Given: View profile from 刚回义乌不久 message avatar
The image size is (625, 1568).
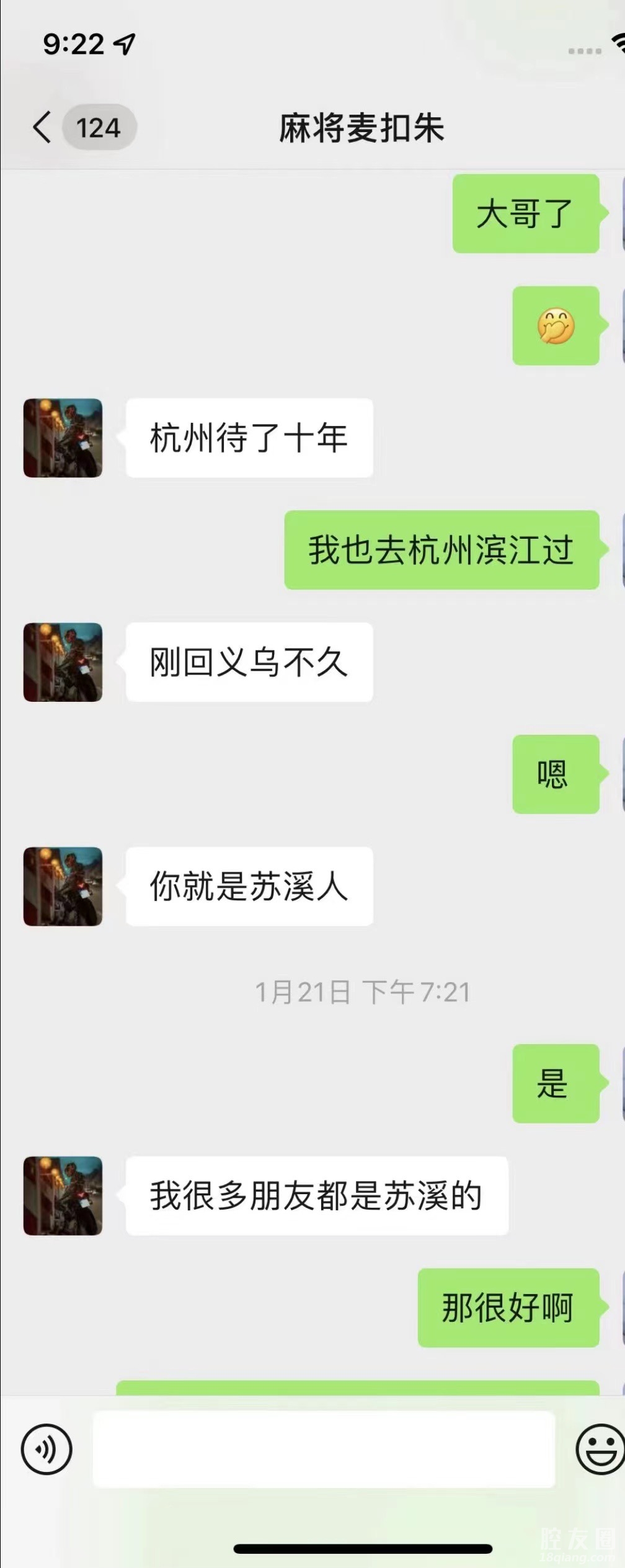Looking at the screenshot, I should pos(63,662).
